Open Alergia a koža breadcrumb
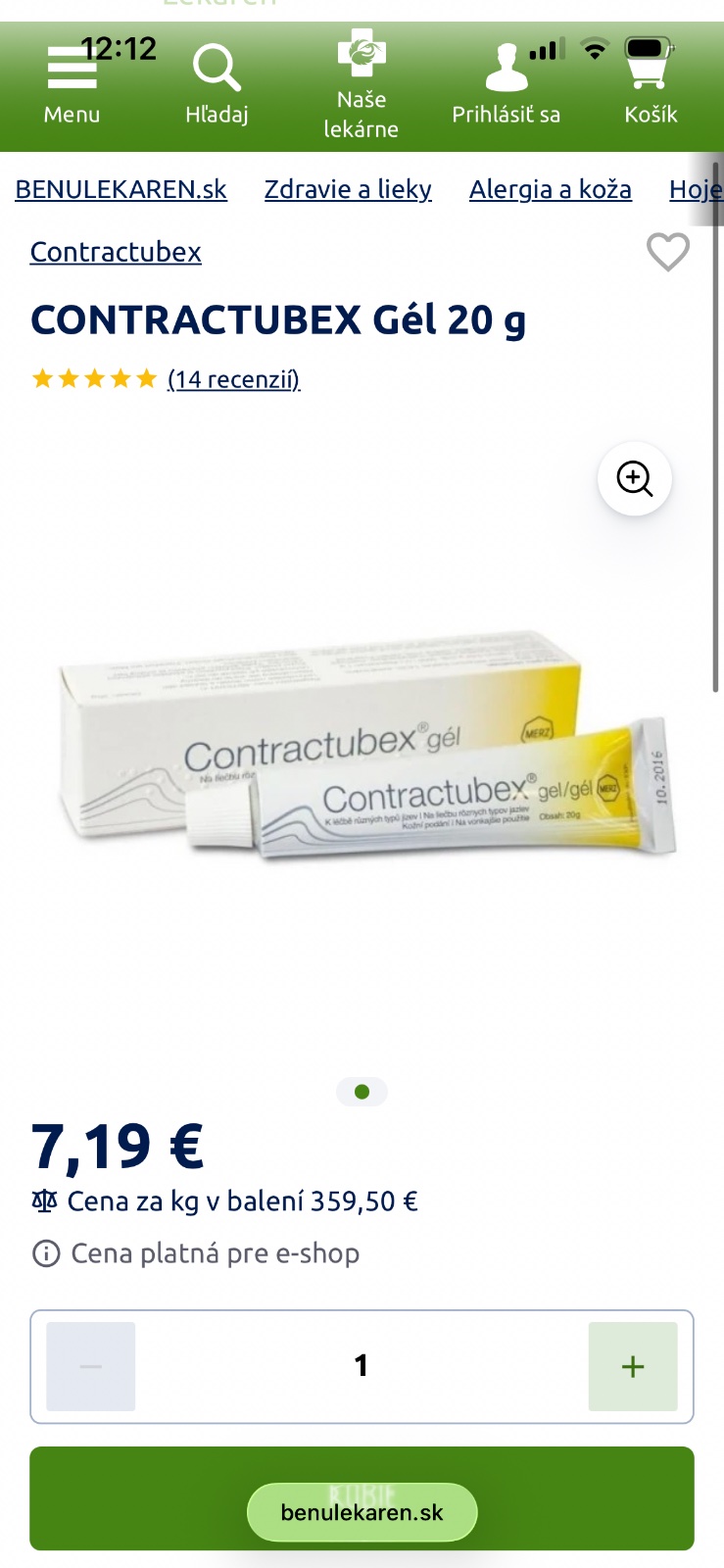Image resolution: width=724 pixels, height=1568 pixels. 550,189
